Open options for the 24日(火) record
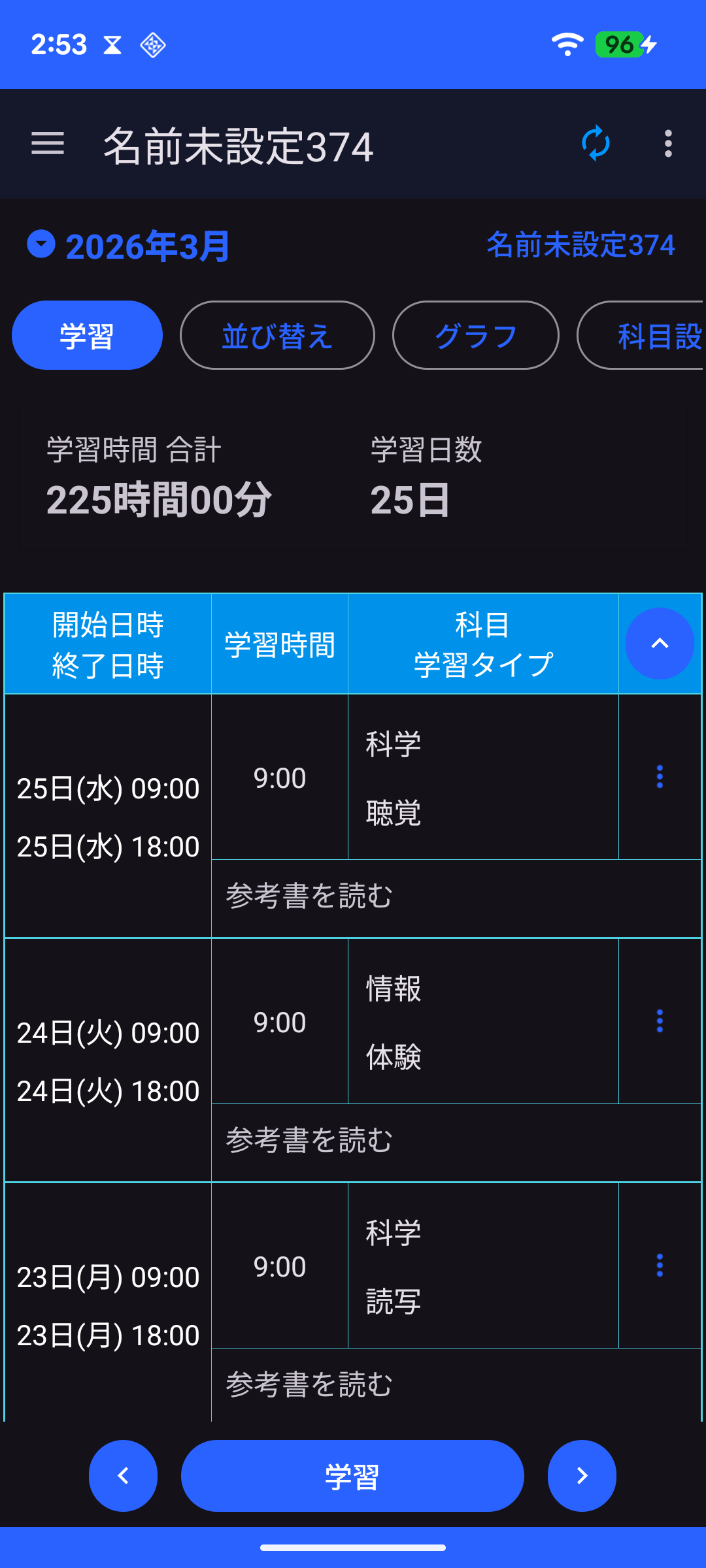The height and width of the screenshot is (1568, 706). click(x=660, y=1021)
